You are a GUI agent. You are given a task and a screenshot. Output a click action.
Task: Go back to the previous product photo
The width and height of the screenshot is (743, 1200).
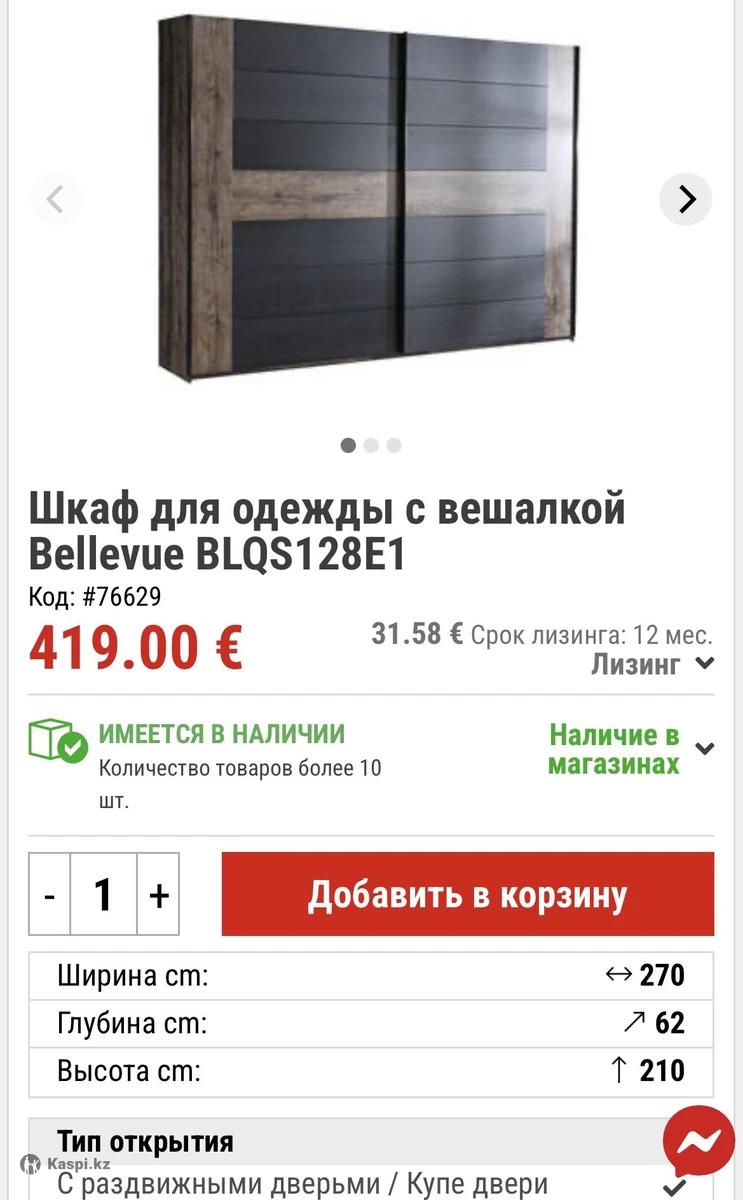[x=55, y=199]
